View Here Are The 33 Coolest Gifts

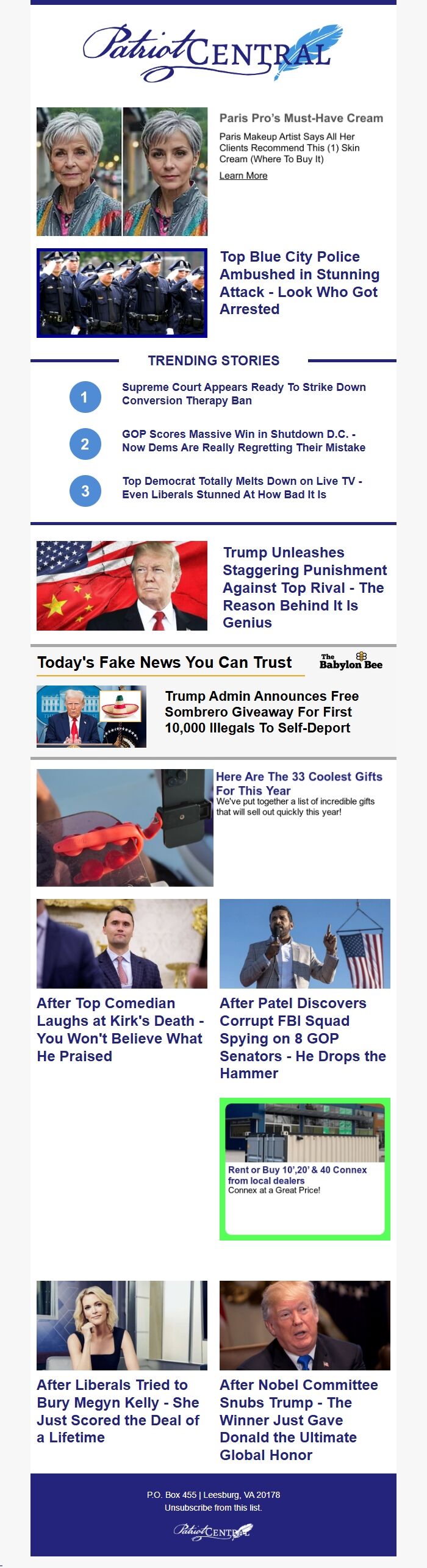[x=299, y=783]
